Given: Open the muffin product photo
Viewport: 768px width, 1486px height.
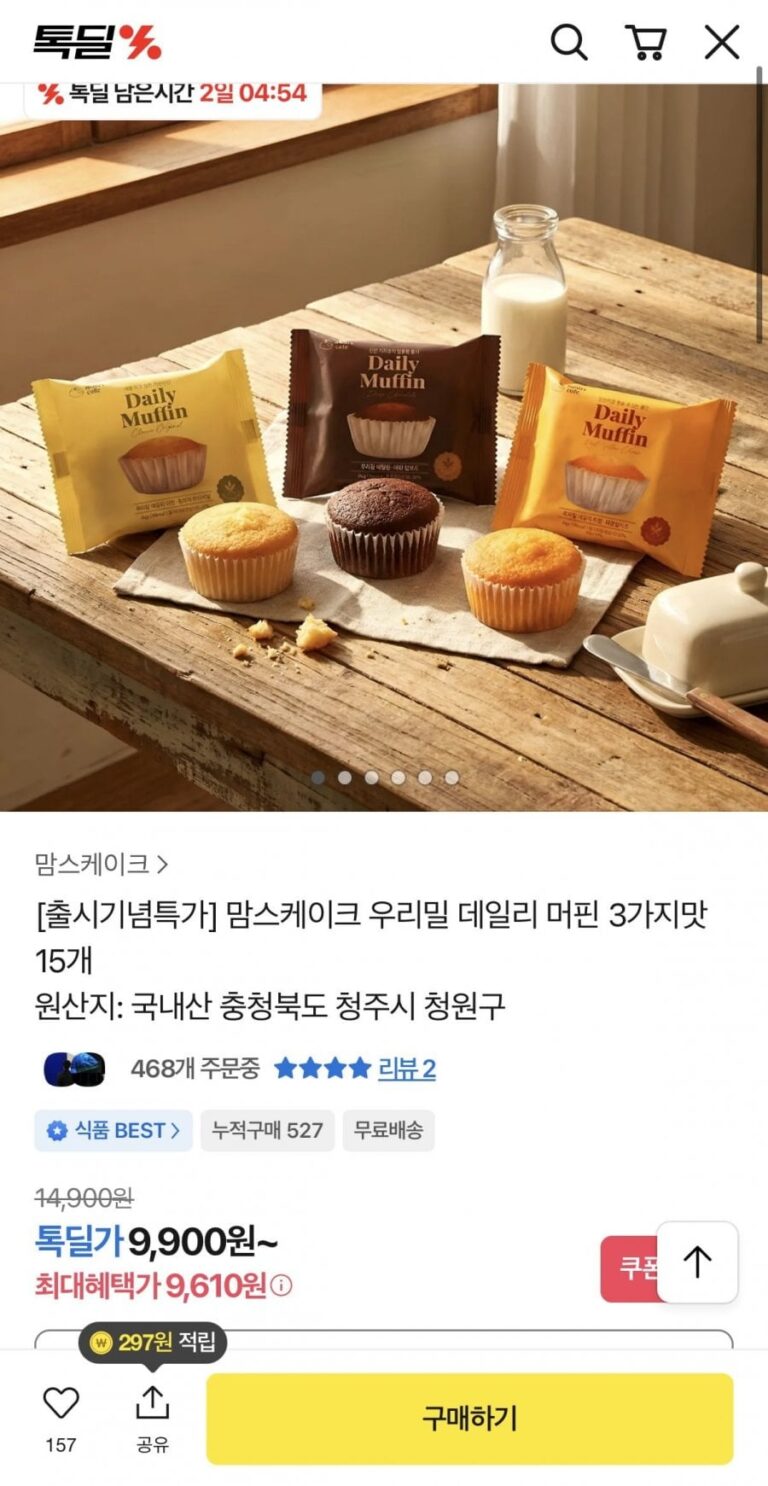Looking at the screenshot, I should (384, 450).
